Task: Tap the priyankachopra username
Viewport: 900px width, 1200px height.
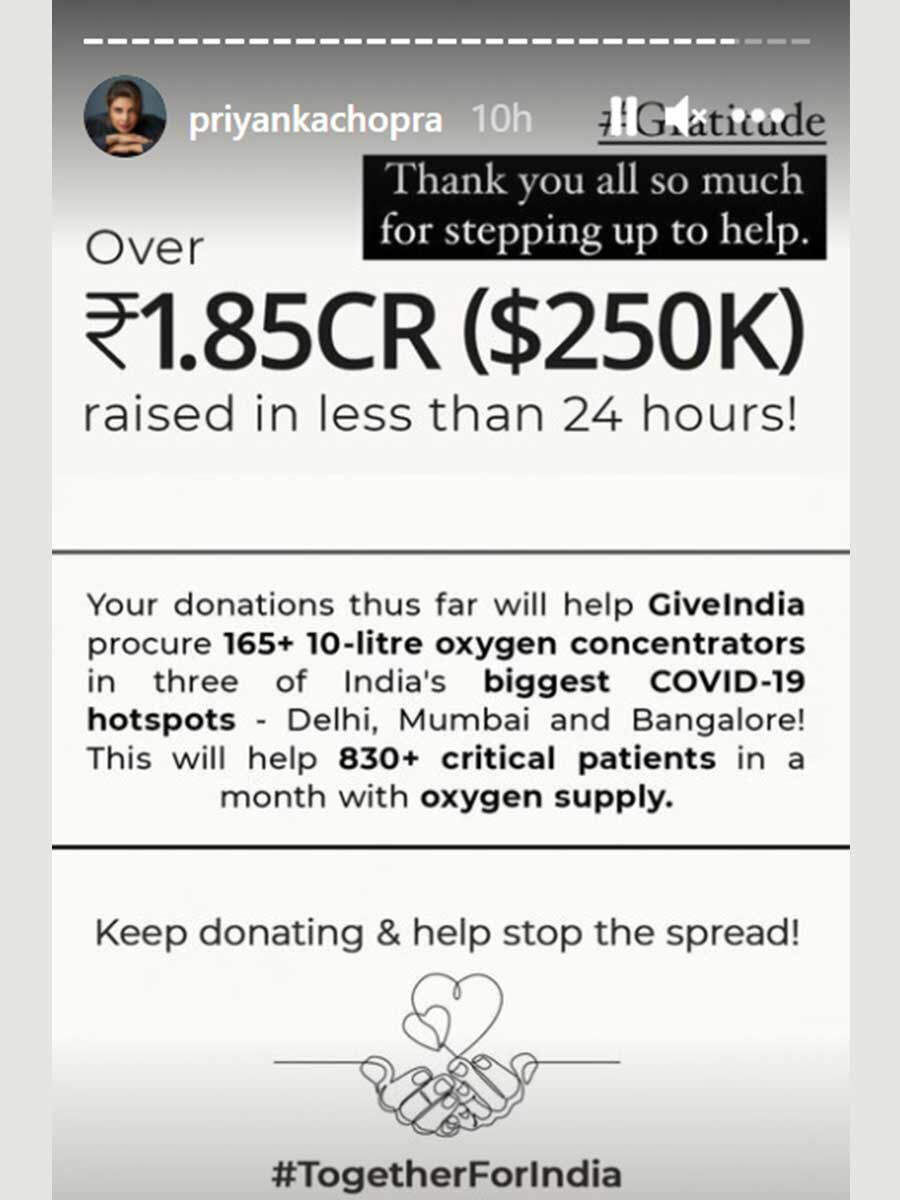Action: click(x=315, y=119)
